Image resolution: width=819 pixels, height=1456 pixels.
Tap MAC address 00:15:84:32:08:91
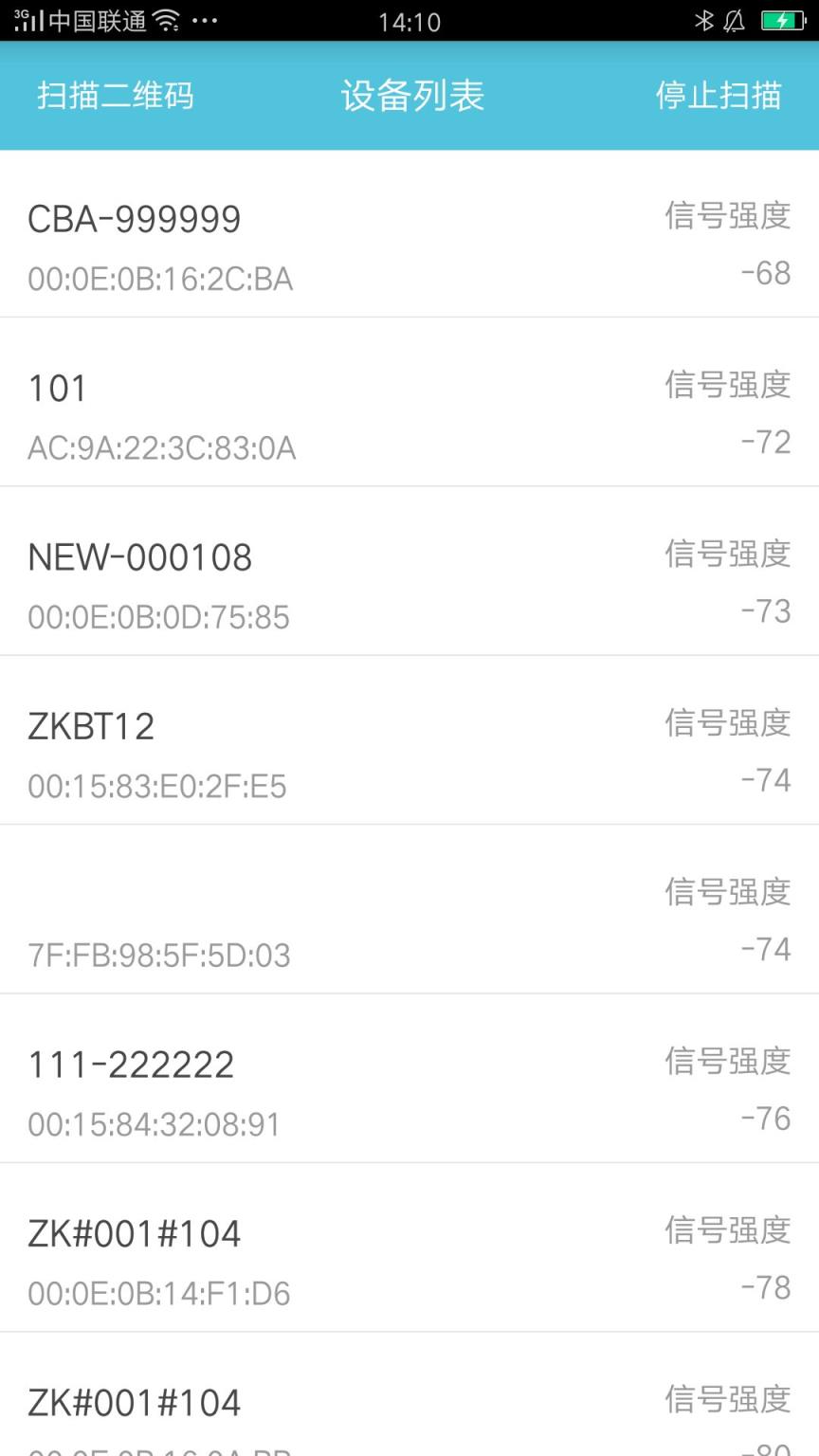(x=153, y=1124)
